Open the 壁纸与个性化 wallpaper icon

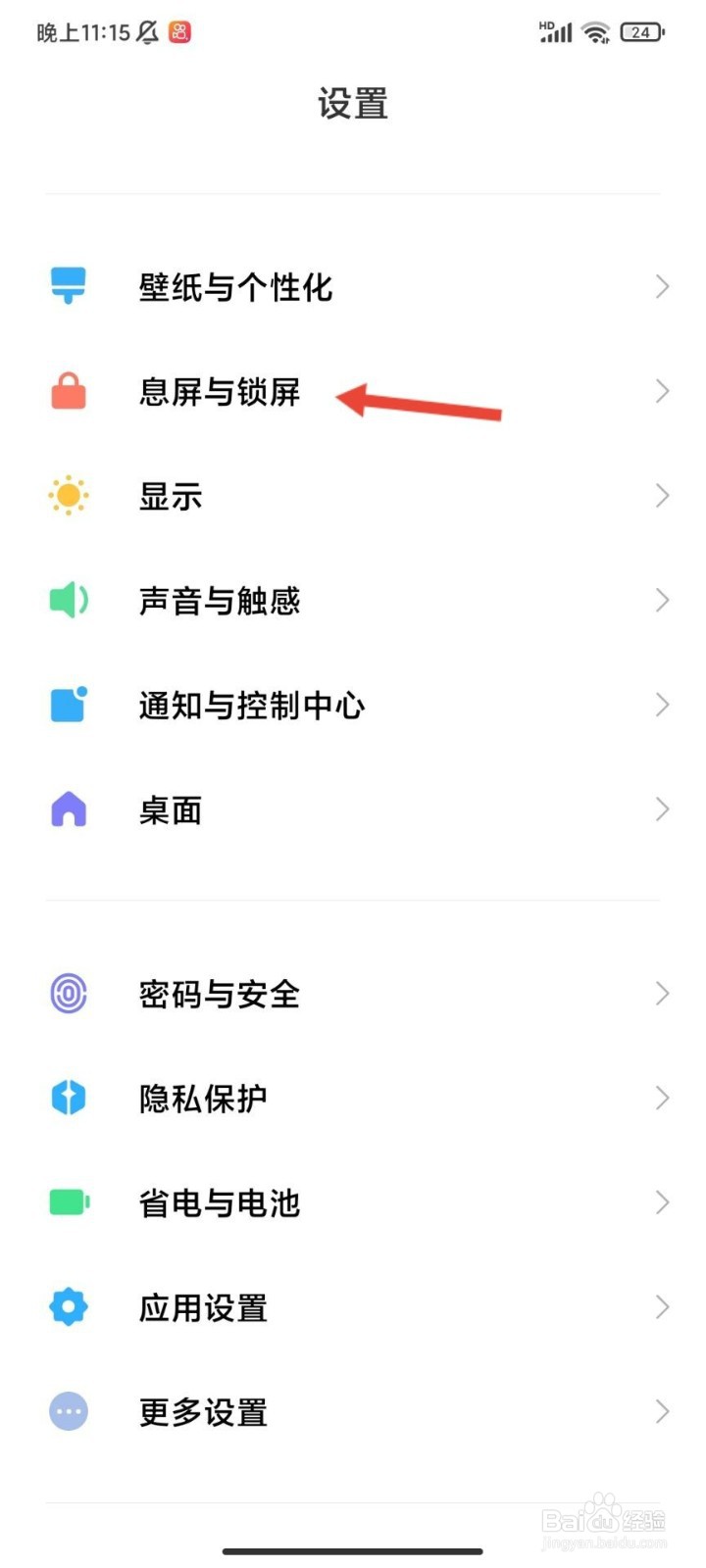pos(68,286)
